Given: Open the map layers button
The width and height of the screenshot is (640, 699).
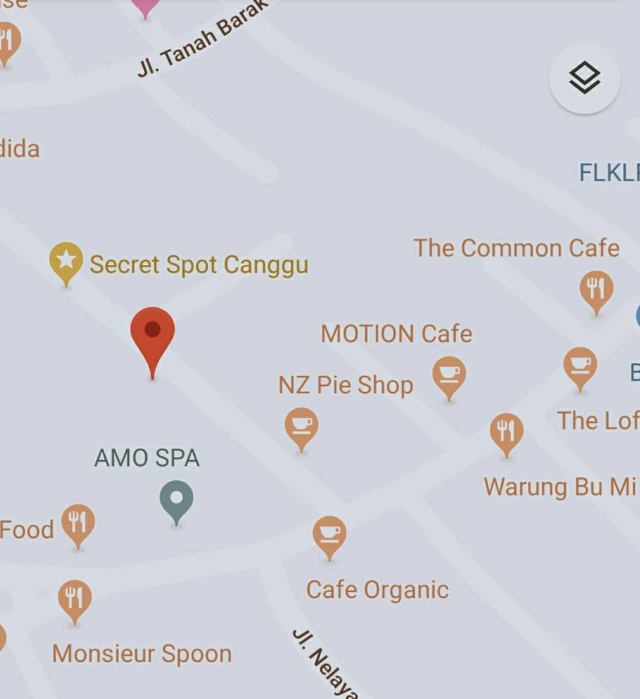Looking at the screenshot, I should pos(585,79).
